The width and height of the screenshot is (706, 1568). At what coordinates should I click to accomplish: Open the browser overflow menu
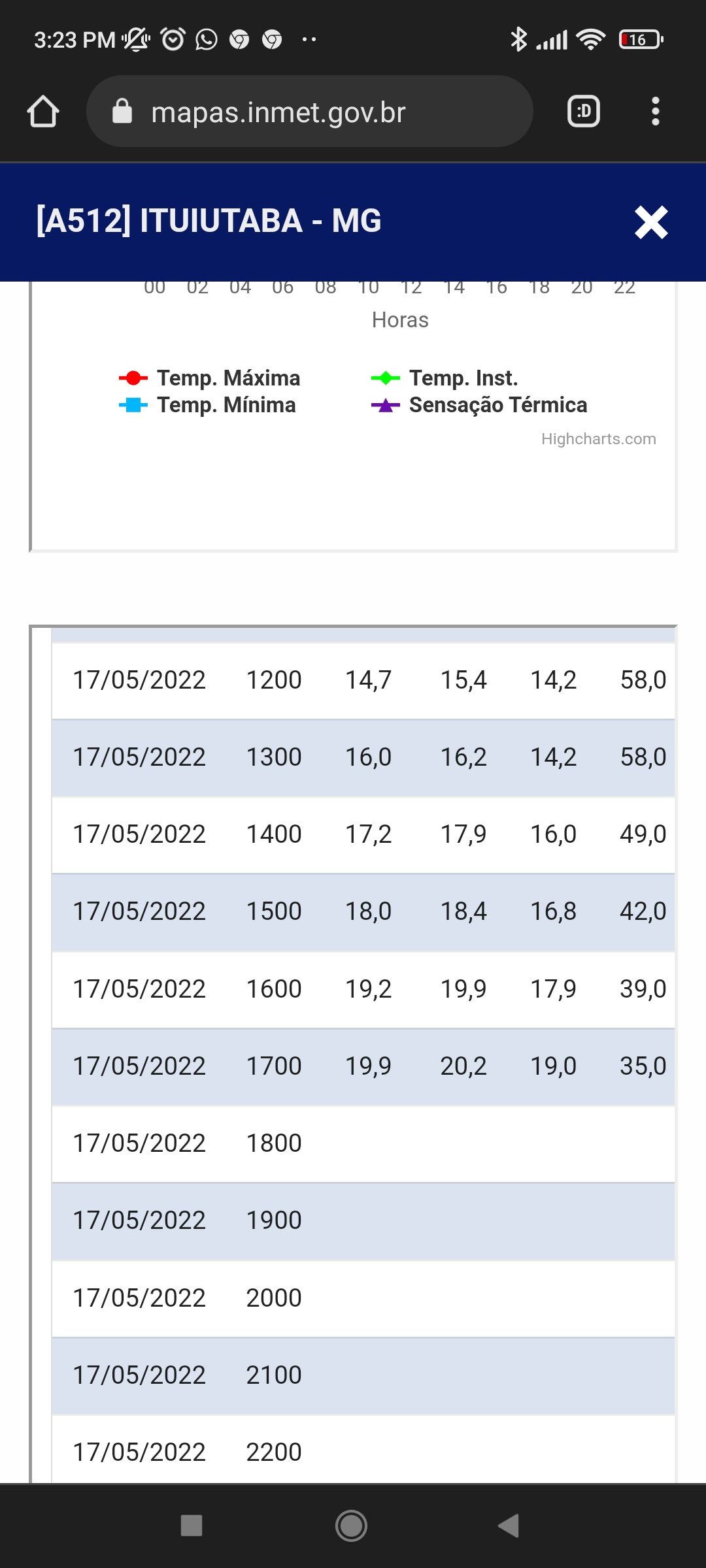655,112
